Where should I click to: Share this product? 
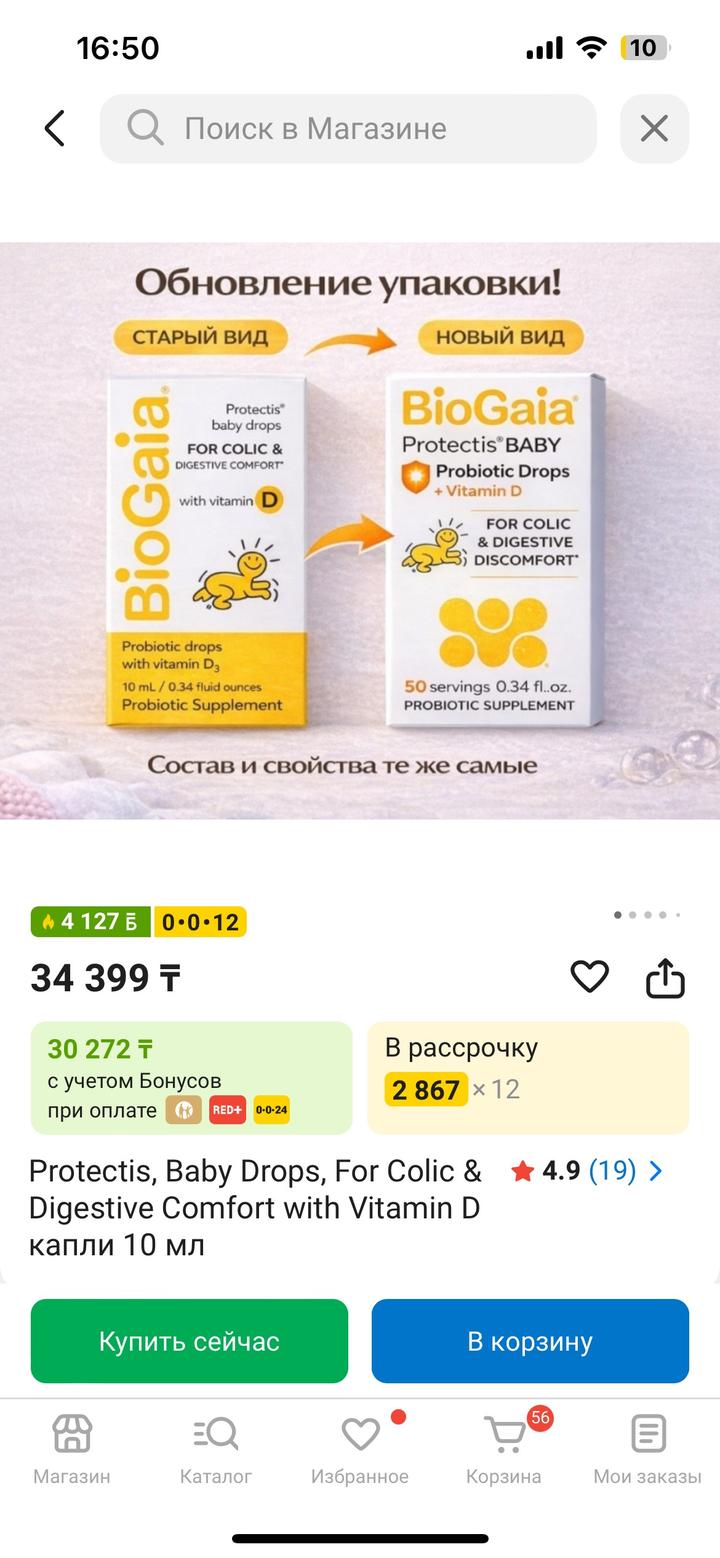click(665, 978)
